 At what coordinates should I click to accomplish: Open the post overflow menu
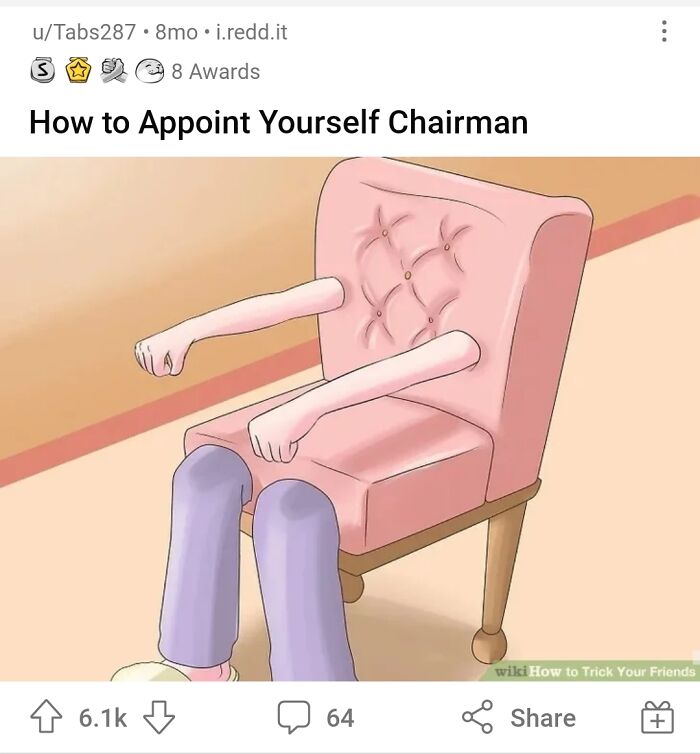coord(664,32)
